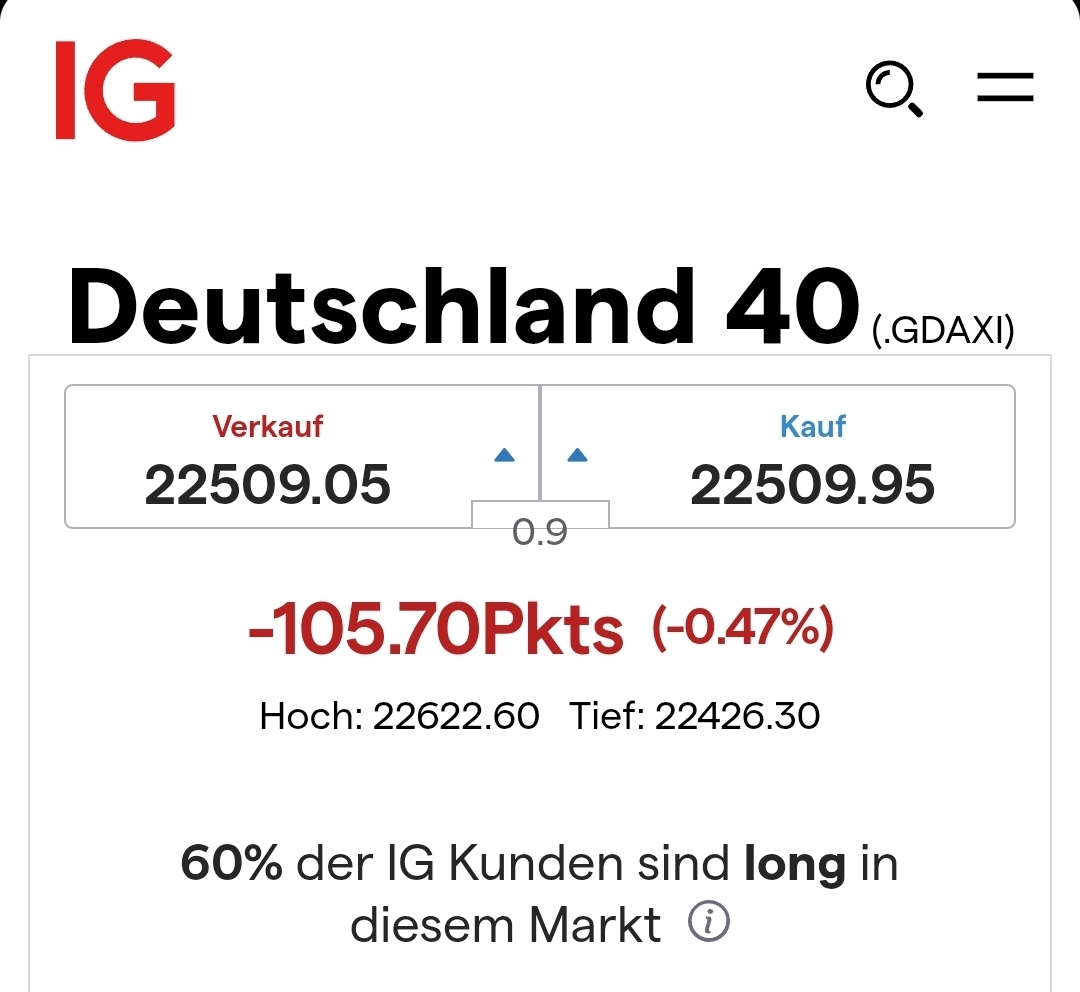This screenshot has width=1080, height=992.
Task: Open the hamburger menu
Action: click(1004, 88)
